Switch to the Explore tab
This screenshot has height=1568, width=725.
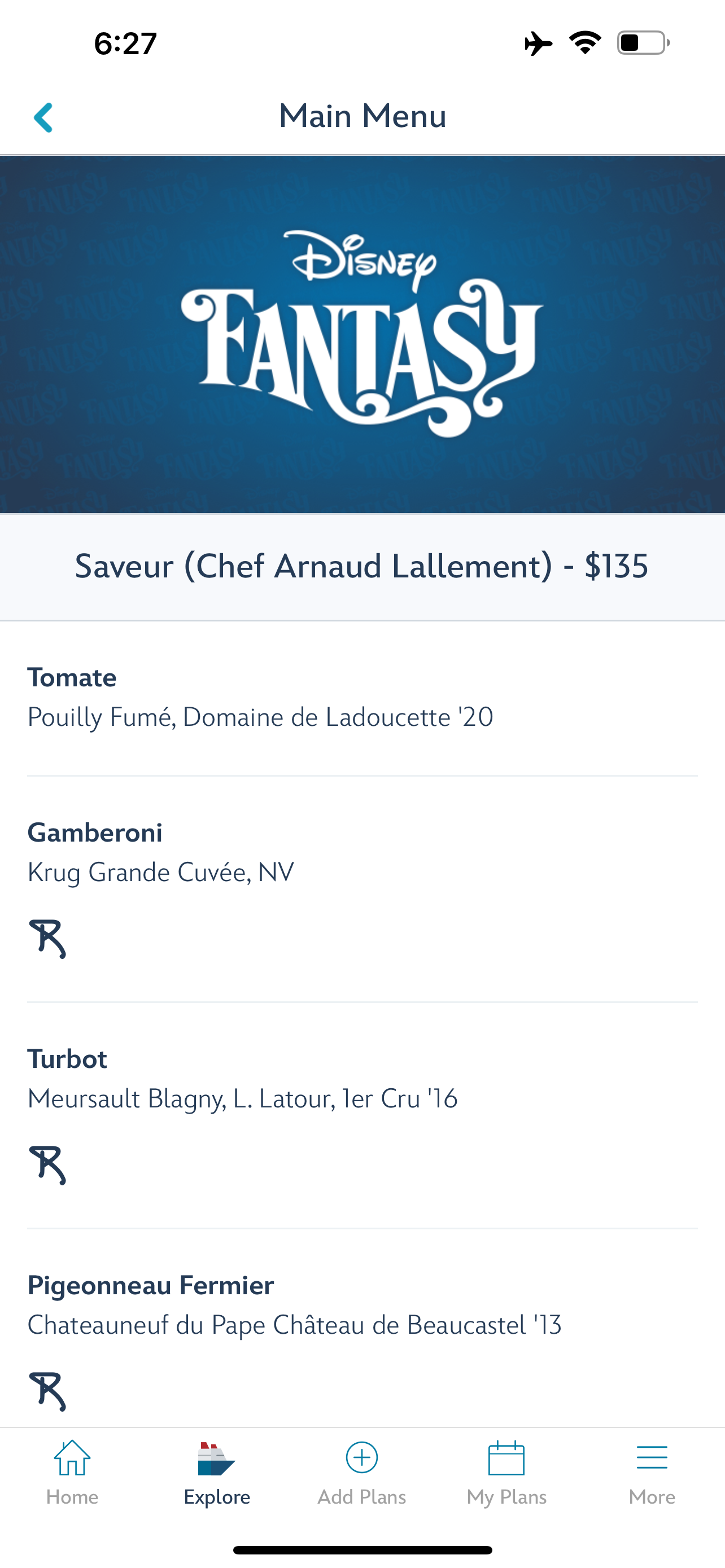[217, 1472]
